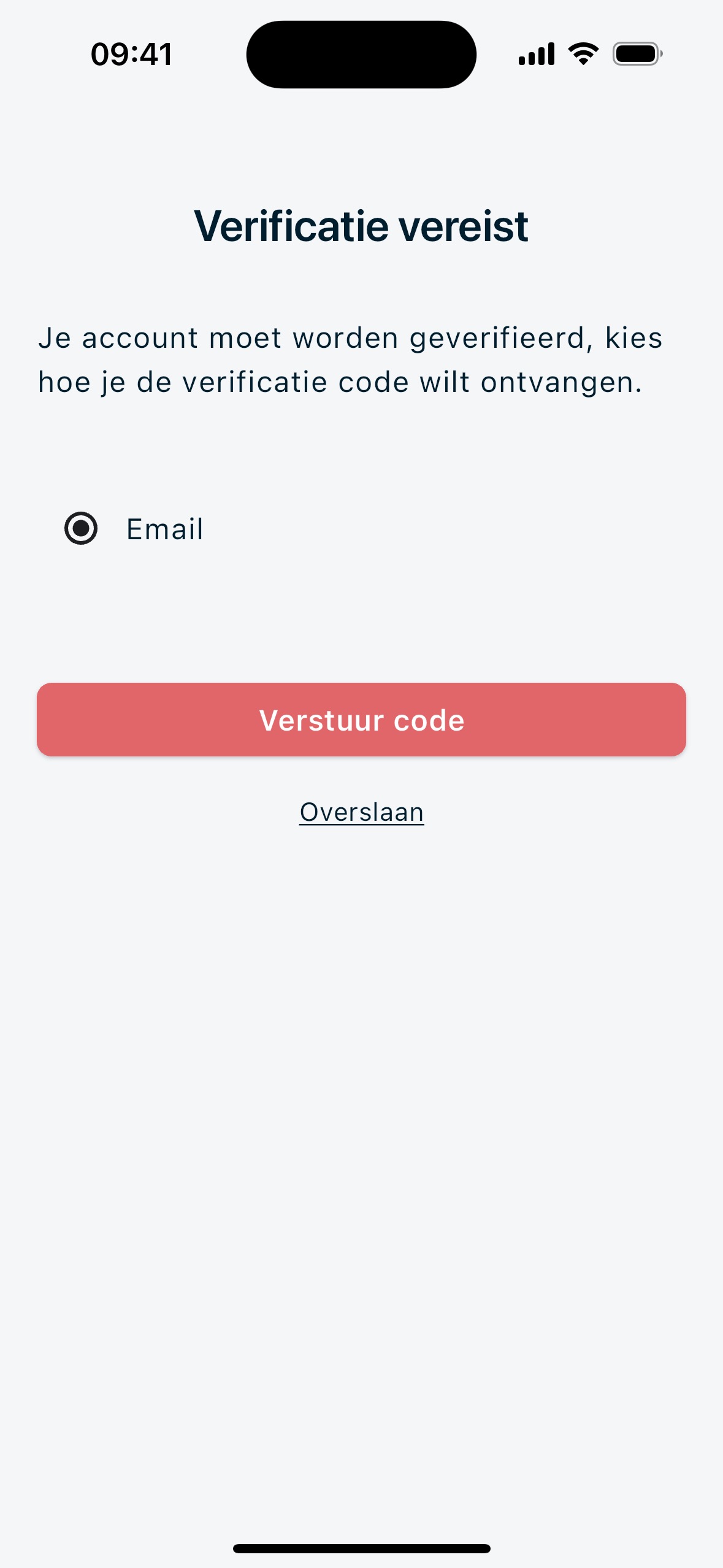The width and height of the screenshot is (723, 1568).
Task: Click the clock showing 09:41
Action: coord(132,54)
